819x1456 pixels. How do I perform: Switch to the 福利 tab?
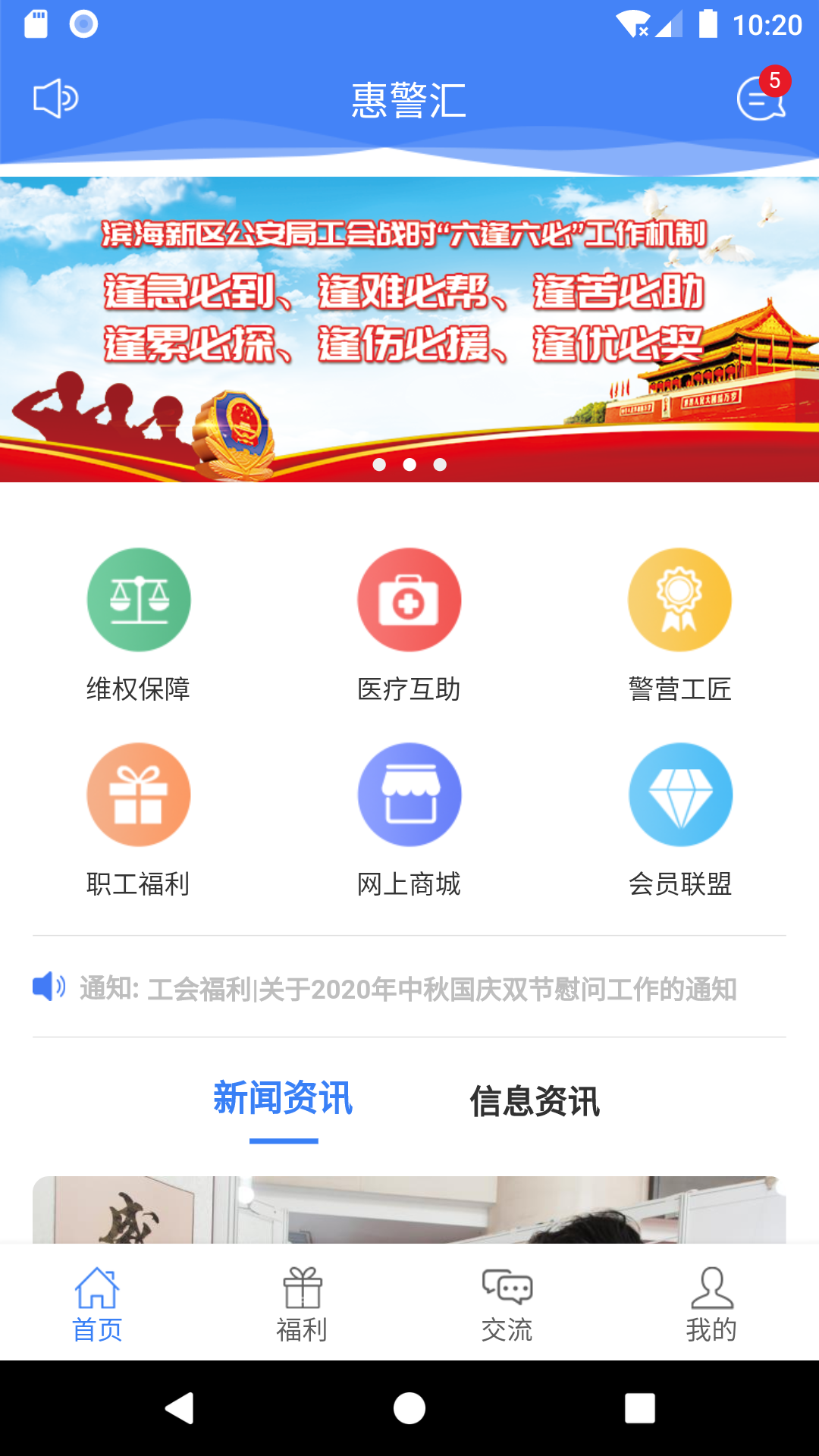pos(302,1303)
